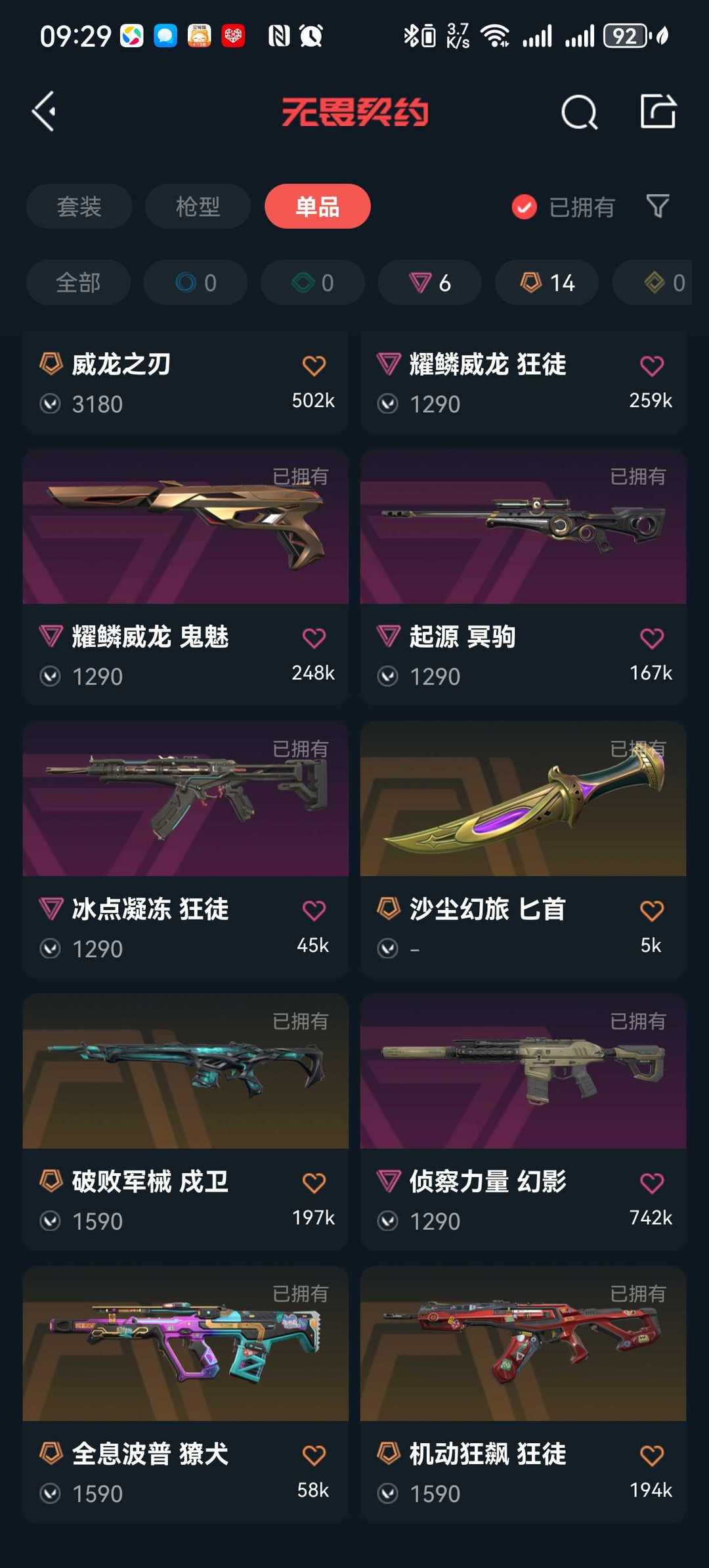The height and width of the screenshot is (1568, 709).
Task: Heart the 机动狂飙 狂徒 skin
Action: click(x=651, y=1456)
